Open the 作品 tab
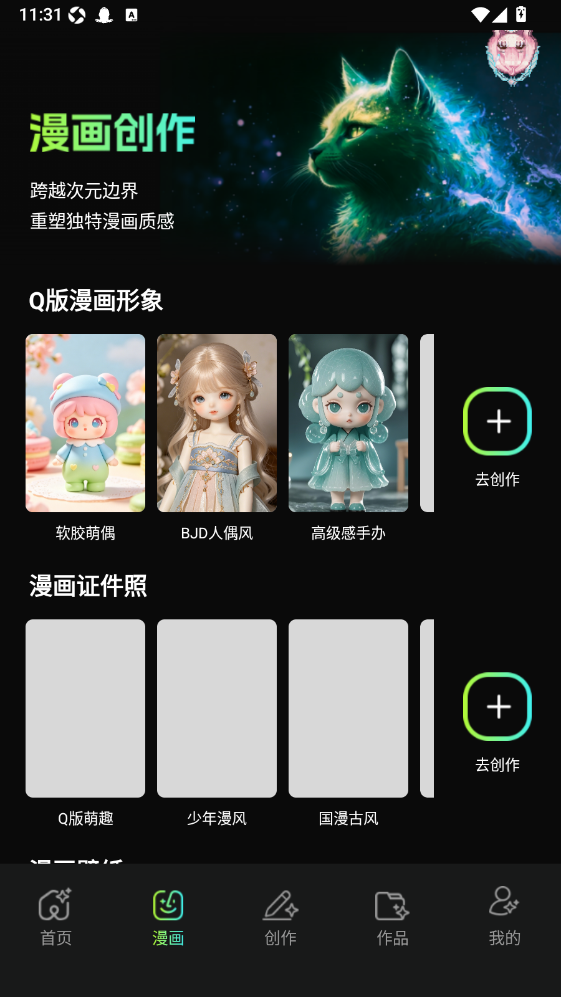Viewport: 561px width, 997px height. pos(392,917)
